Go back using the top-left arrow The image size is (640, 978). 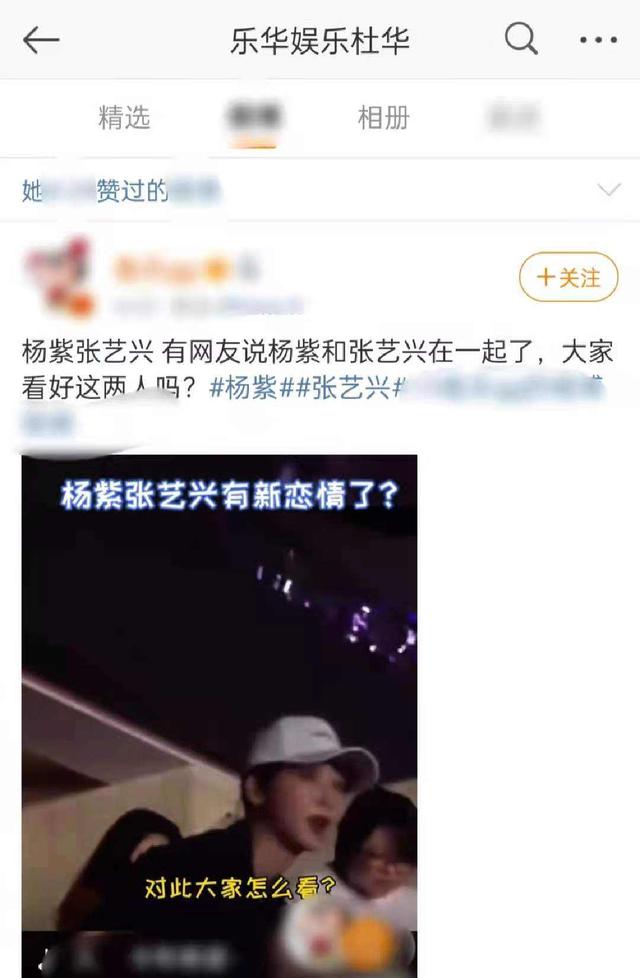[x=41, y=40]
